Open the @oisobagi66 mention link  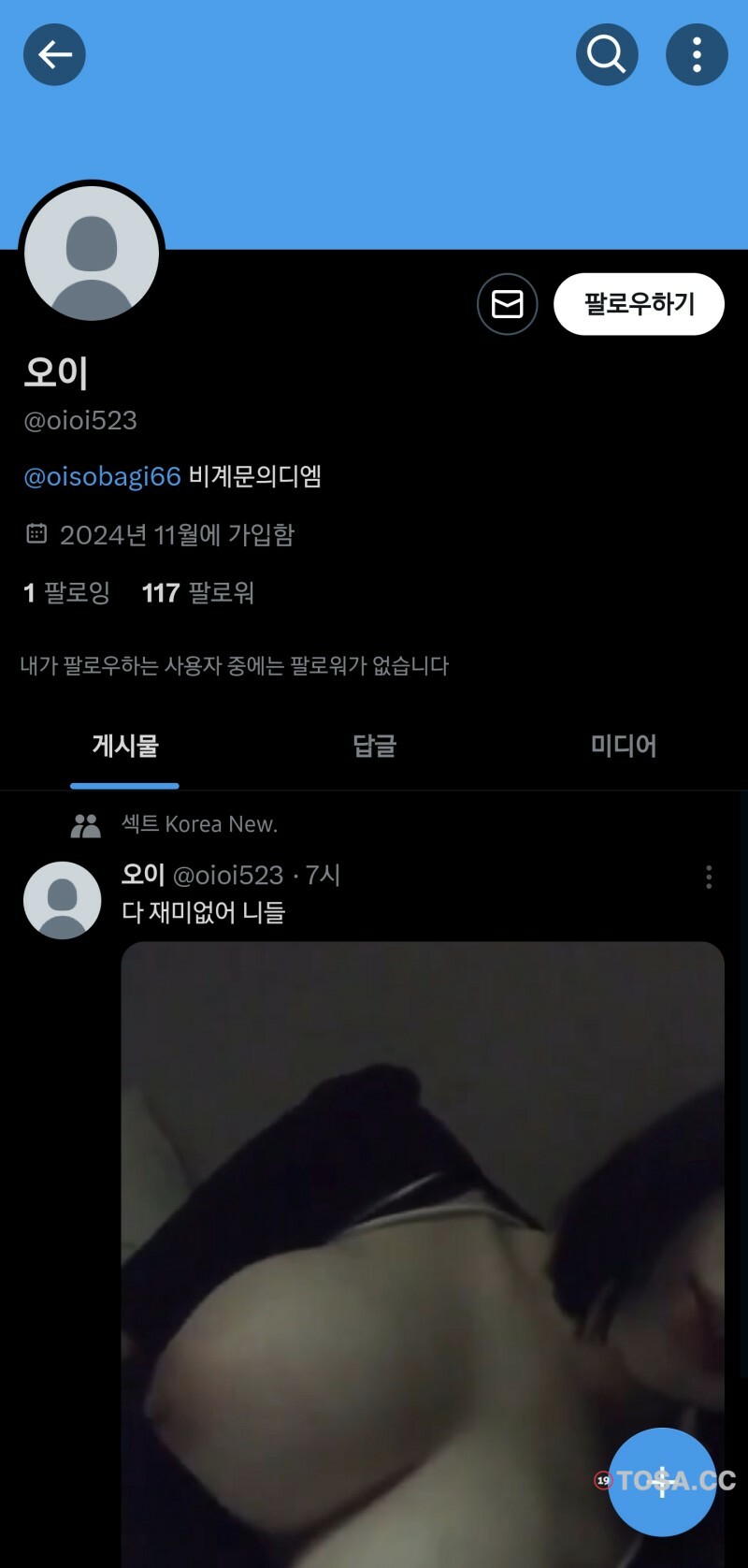[x=102, y=476]
